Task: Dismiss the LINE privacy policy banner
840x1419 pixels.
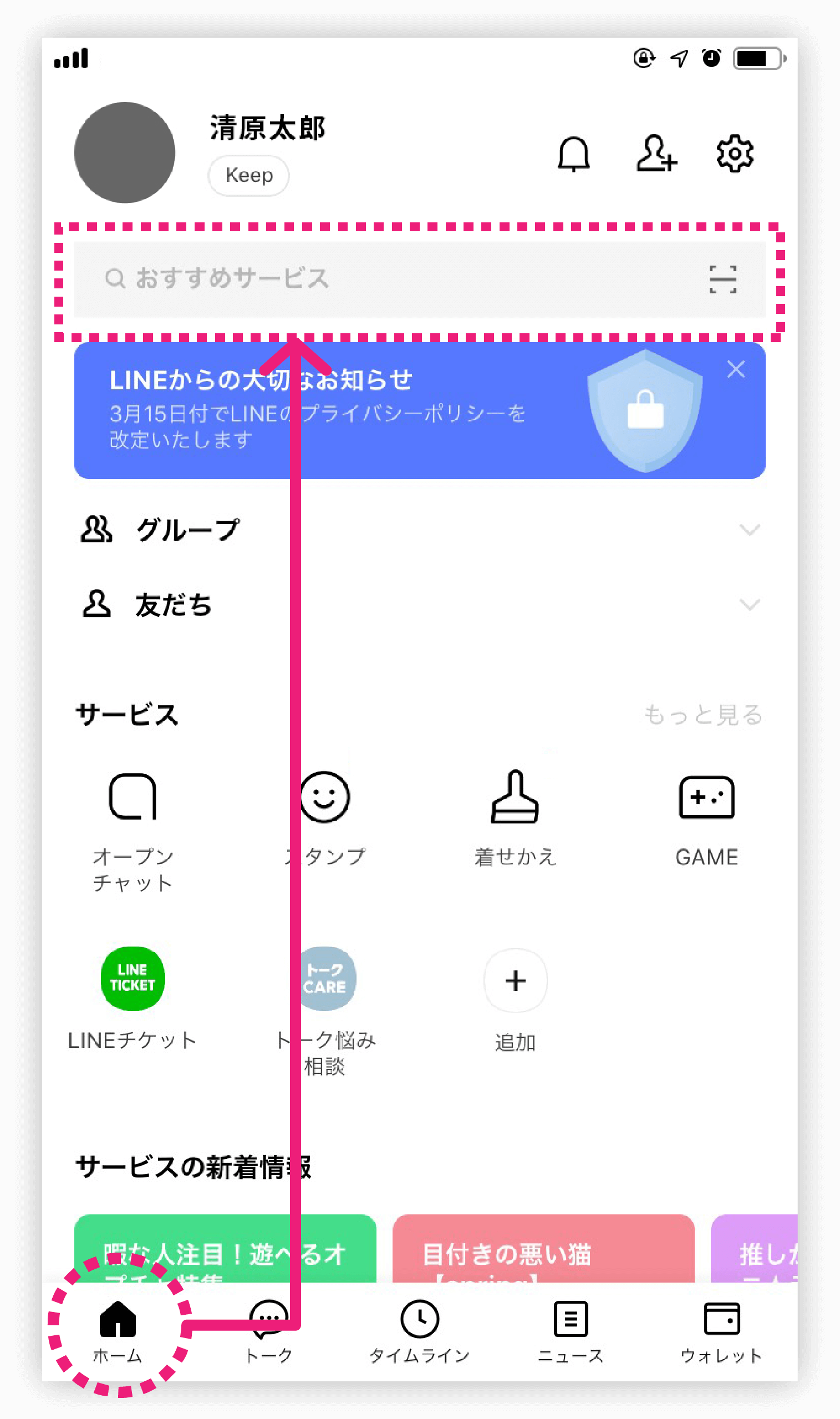Action: pyautogui.click(x=736, y=370)
